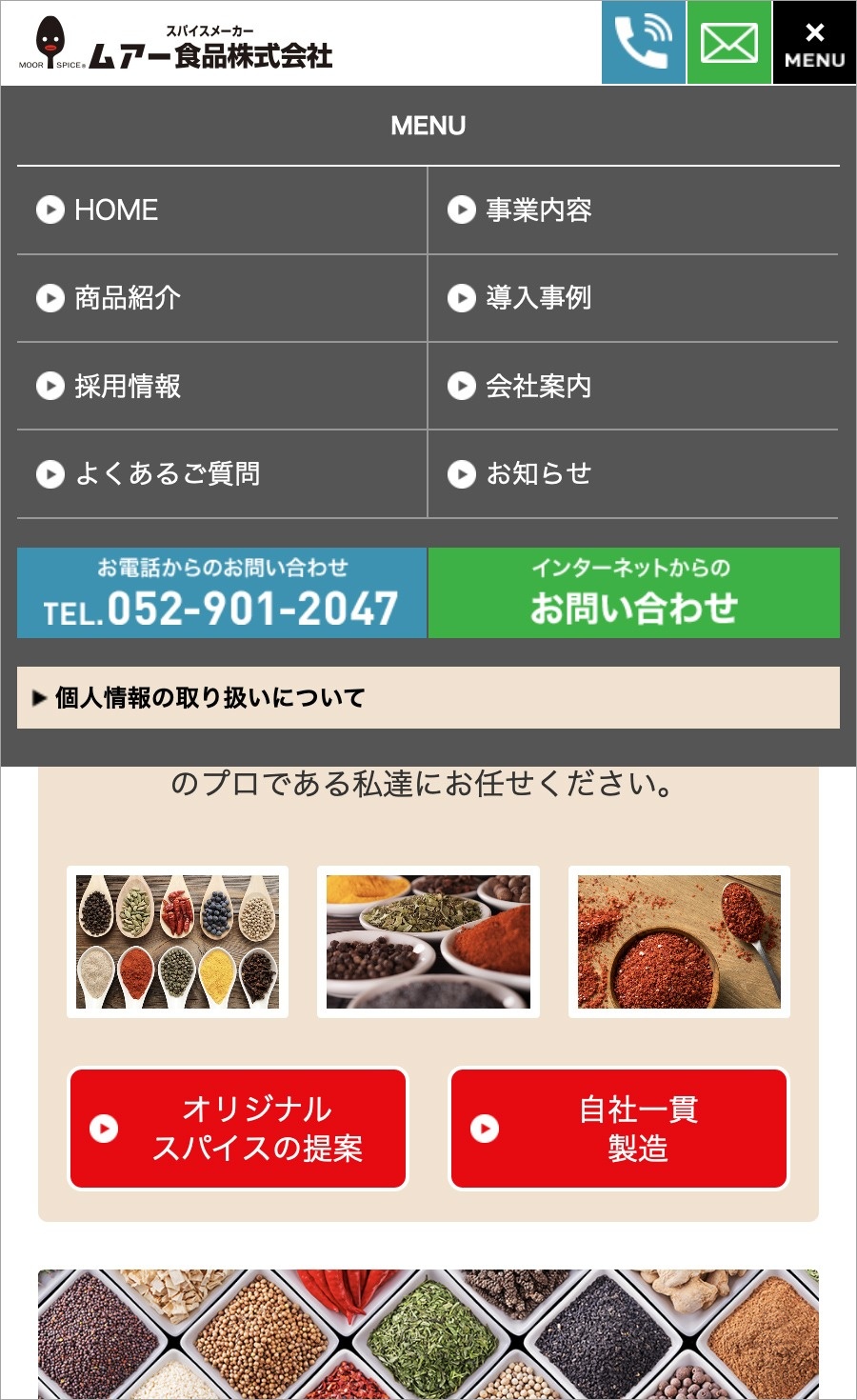Call TEL.052-901-2047 via the blue button

(222, 592)
